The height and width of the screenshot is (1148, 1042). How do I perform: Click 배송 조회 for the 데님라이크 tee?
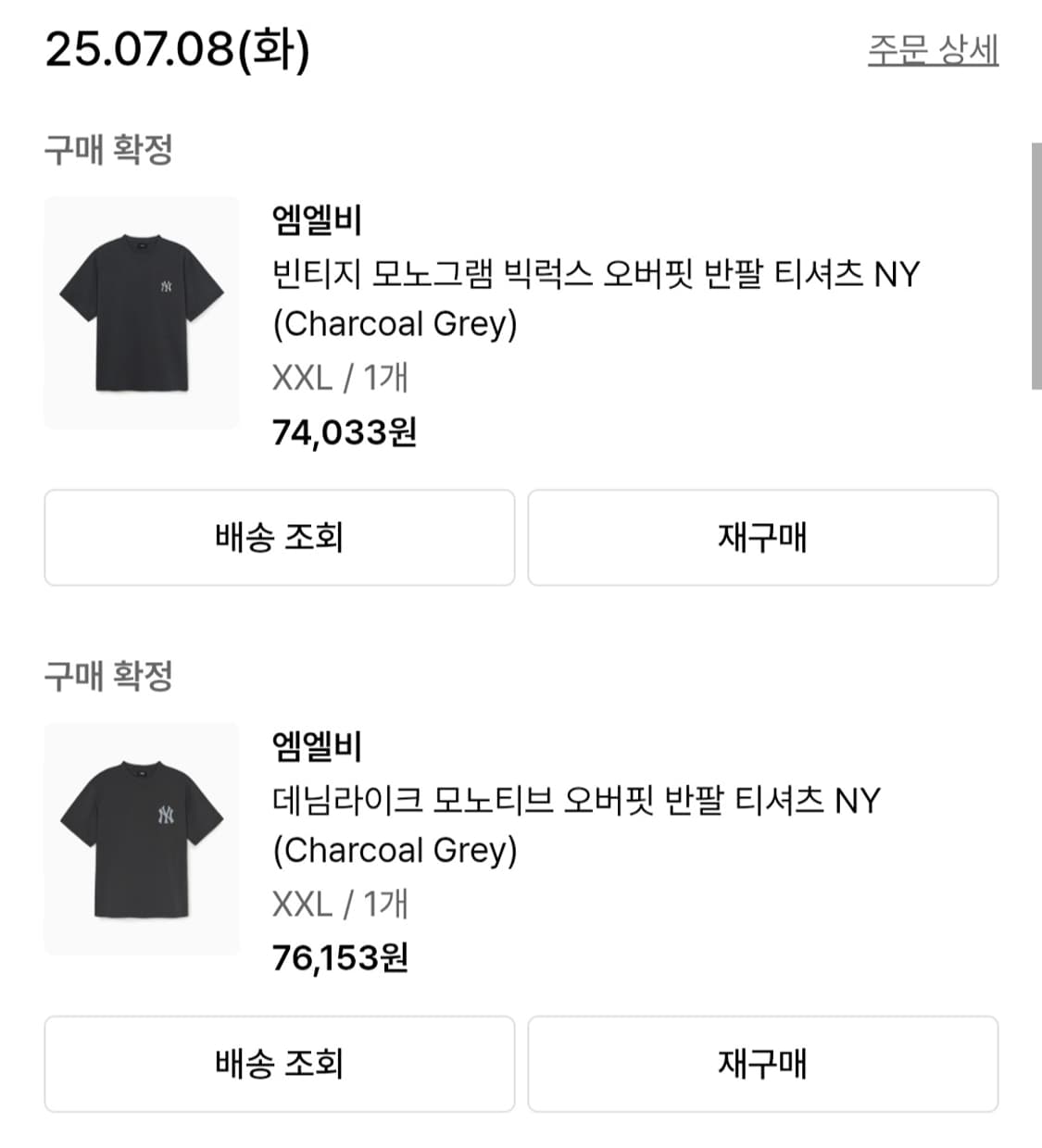click(277, 1065)
